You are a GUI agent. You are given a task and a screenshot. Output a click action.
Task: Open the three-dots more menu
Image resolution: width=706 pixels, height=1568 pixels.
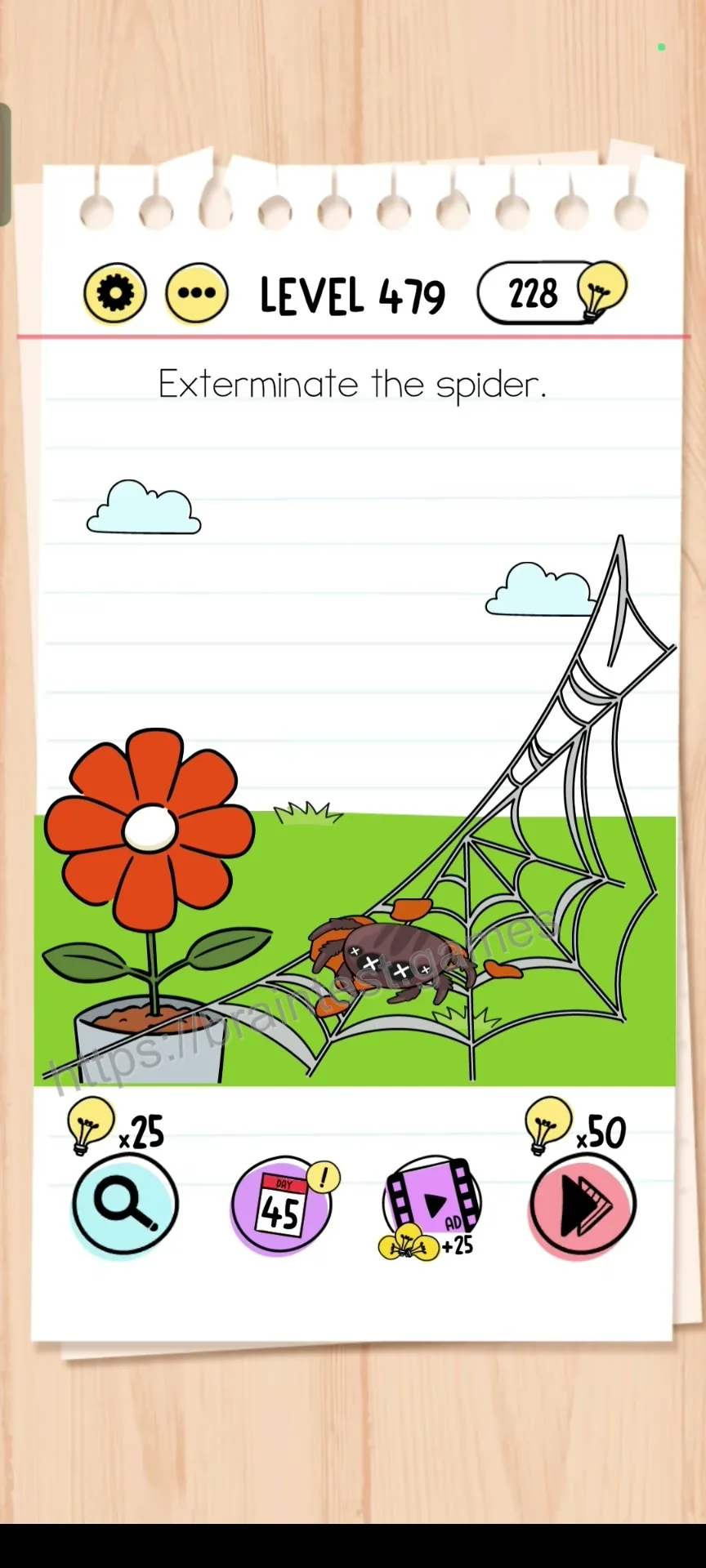197,293
